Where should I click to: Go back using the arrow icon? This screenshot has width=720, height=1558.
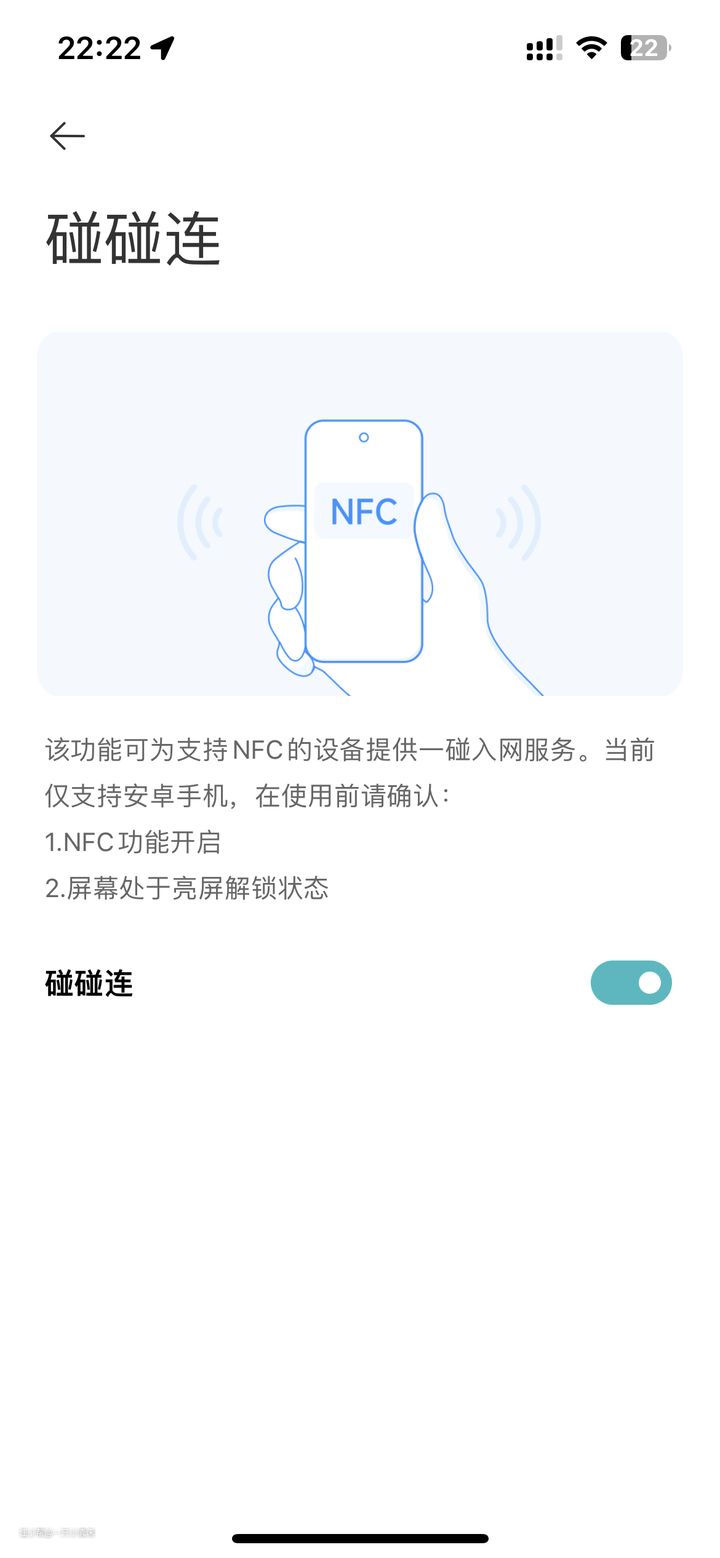(67, 136)
